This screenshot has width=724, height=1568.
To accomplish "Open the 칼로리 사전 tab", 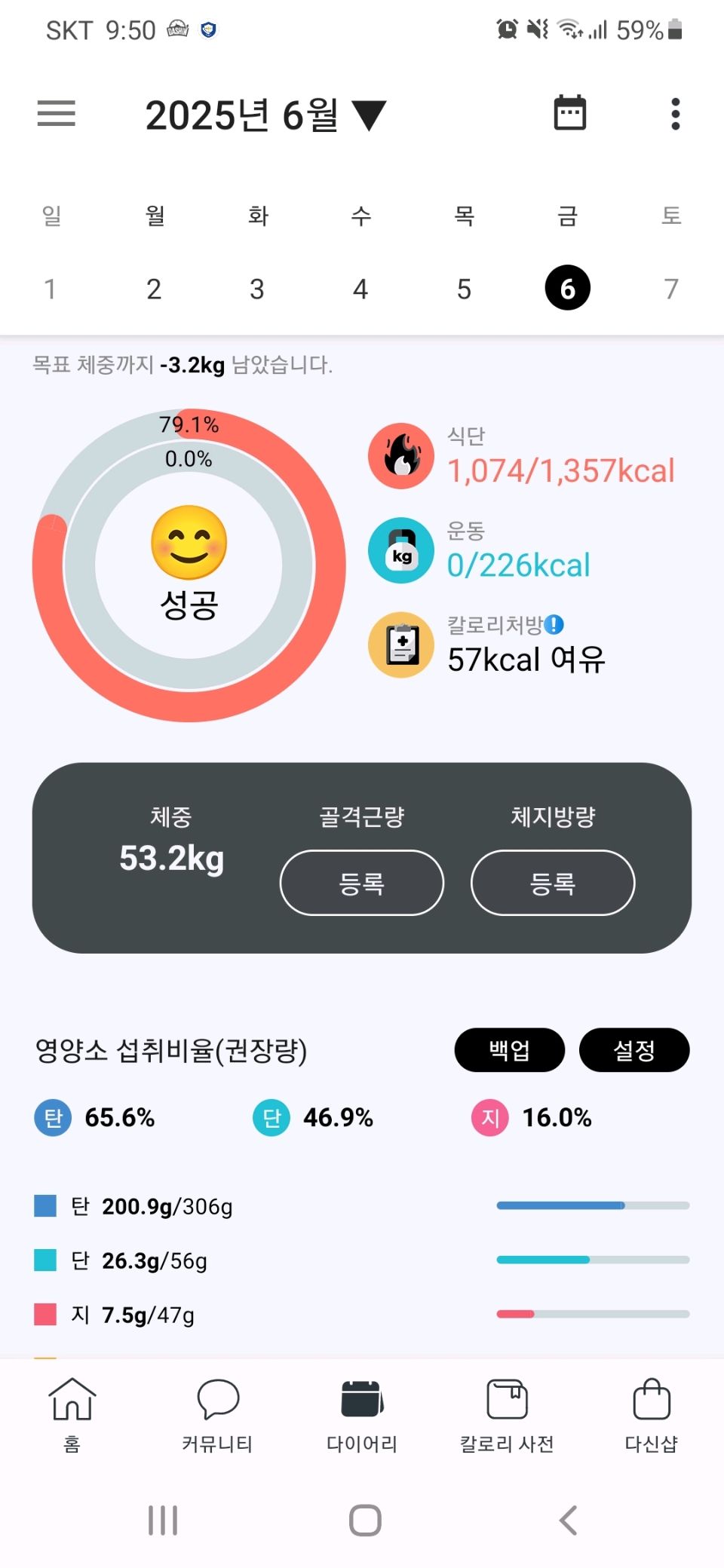I will [x=507, y=1413].
